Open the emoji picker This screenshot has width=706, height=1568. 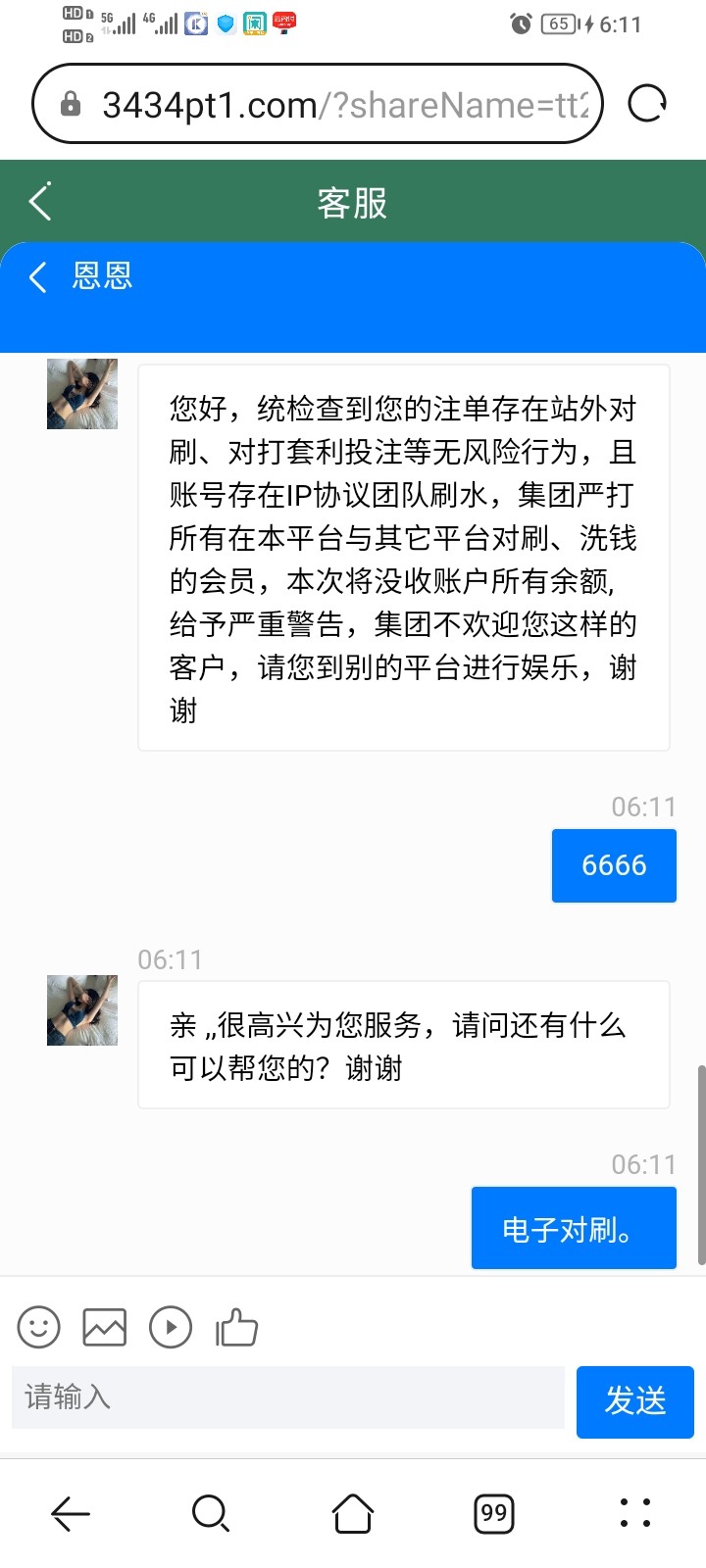pyautogui.click(x=39, y=1327)
